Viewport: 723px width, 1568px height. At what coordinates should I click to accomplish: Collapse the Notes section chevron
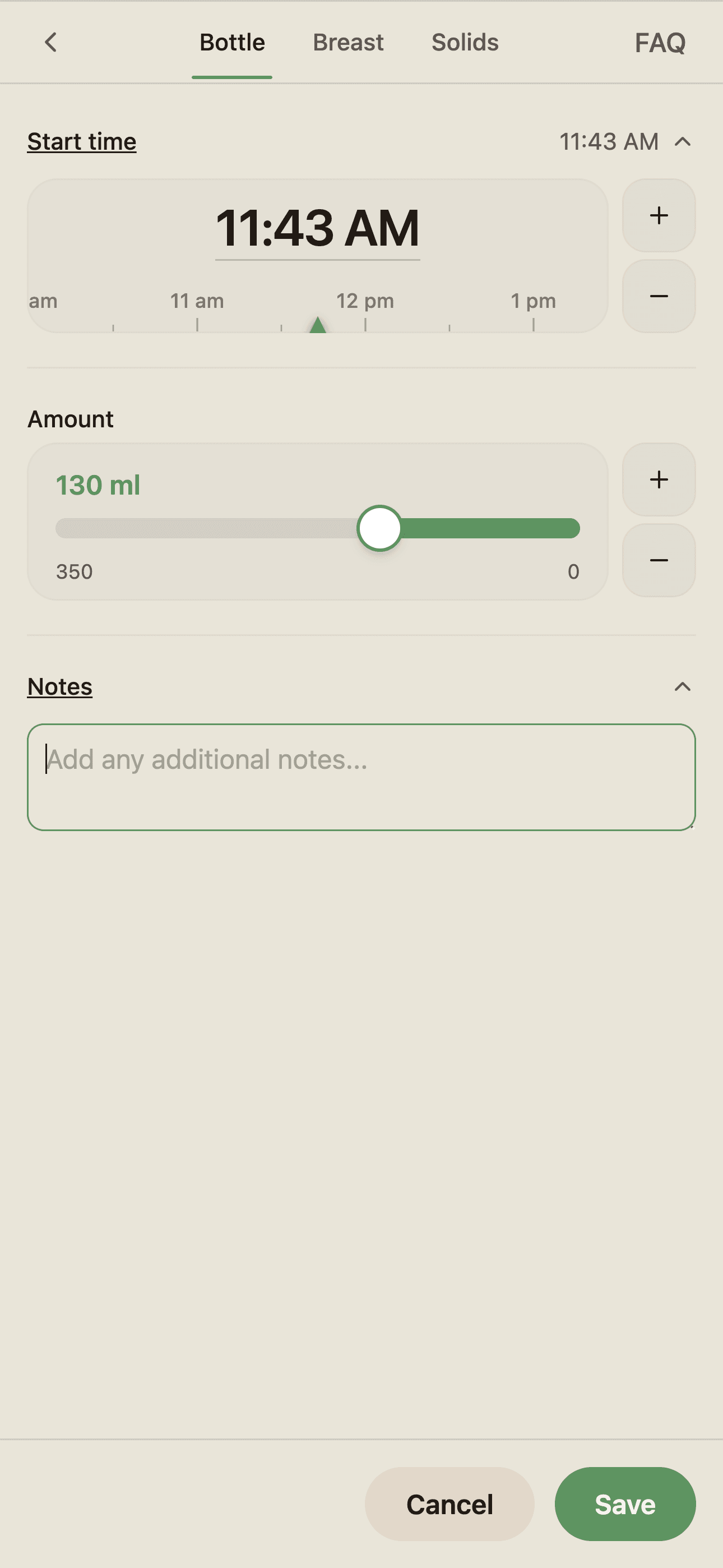682,686
